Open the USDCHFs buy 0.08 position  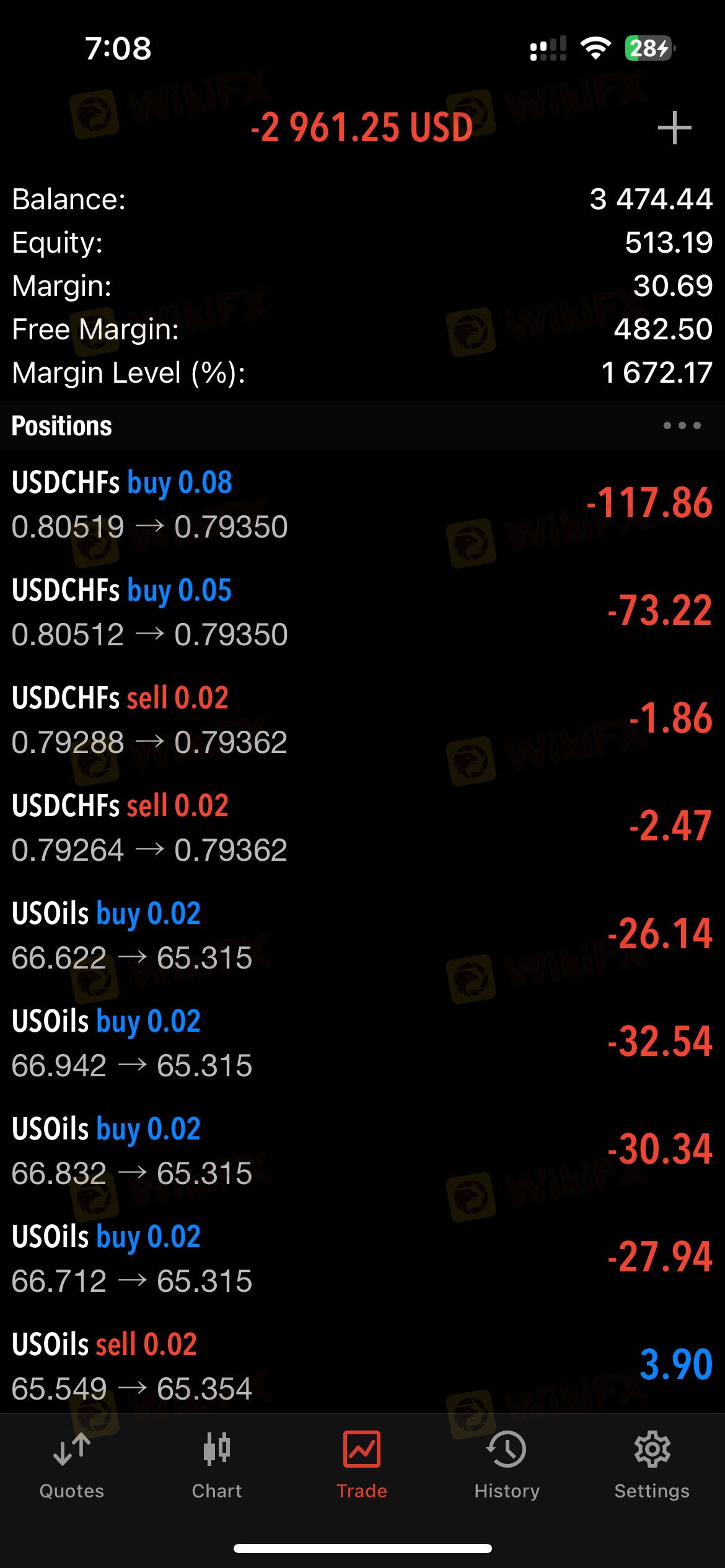(362, 503)
